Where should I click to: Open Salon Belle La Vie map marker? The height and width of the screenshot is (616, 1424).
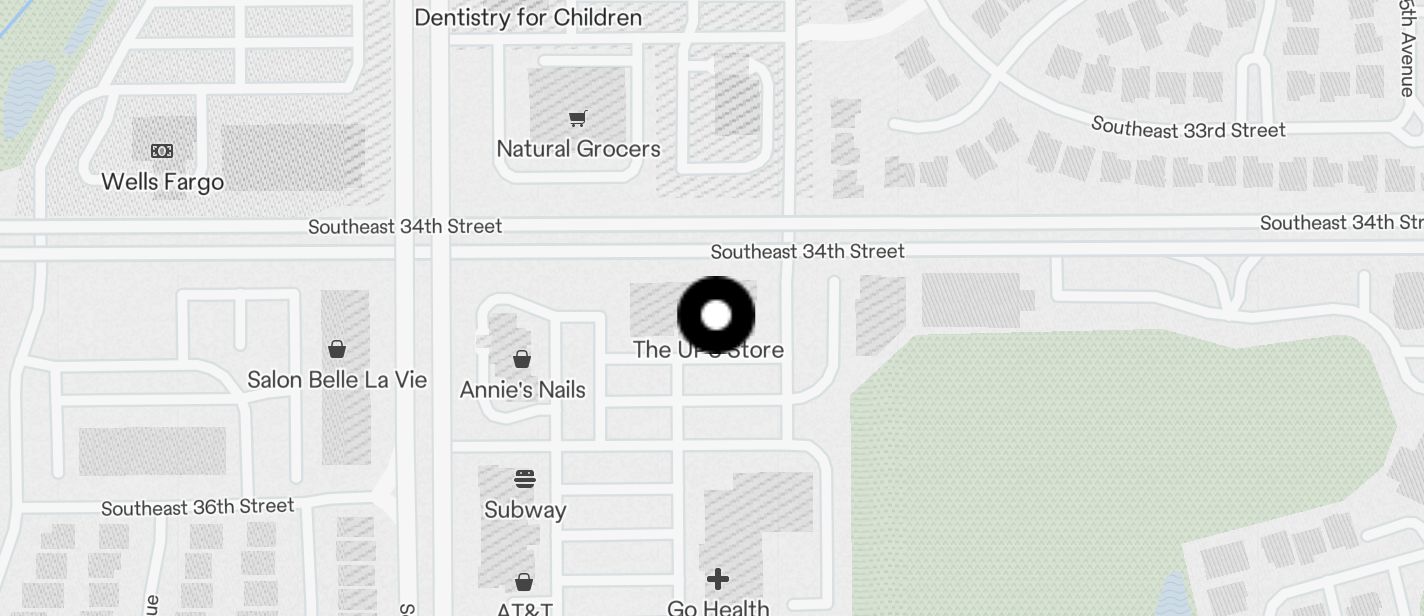(337, 349)
